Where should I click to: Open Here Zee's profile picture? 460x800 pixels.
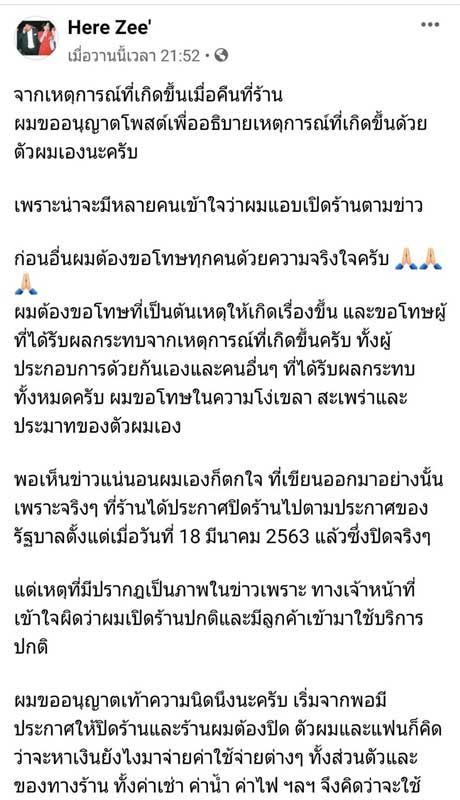pos(36,40)
